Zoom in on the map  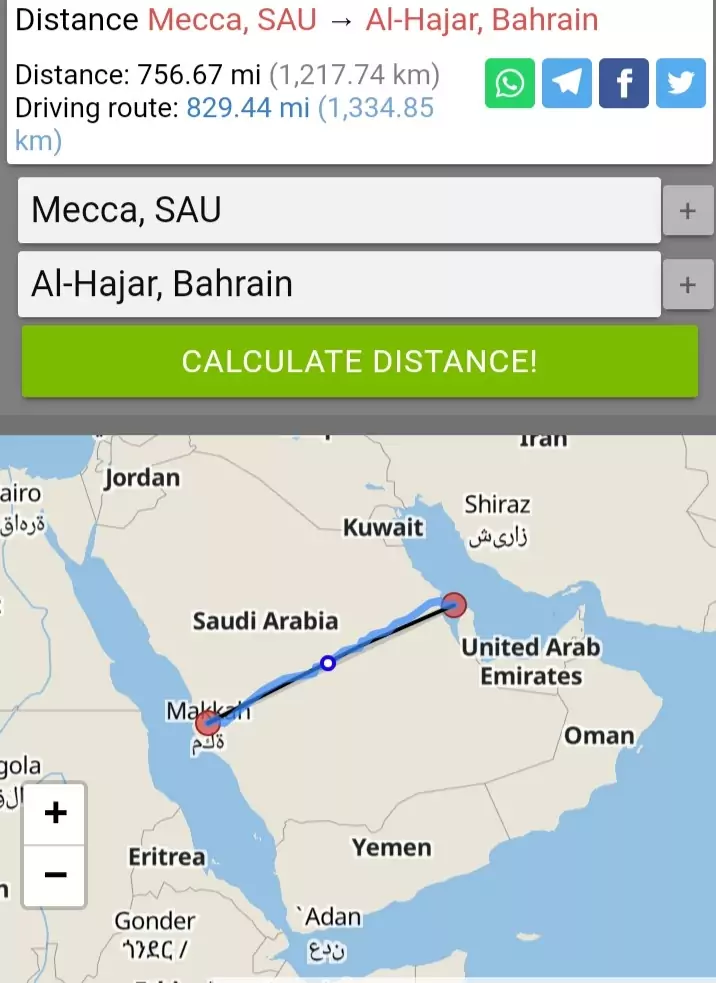pos(55,814)
